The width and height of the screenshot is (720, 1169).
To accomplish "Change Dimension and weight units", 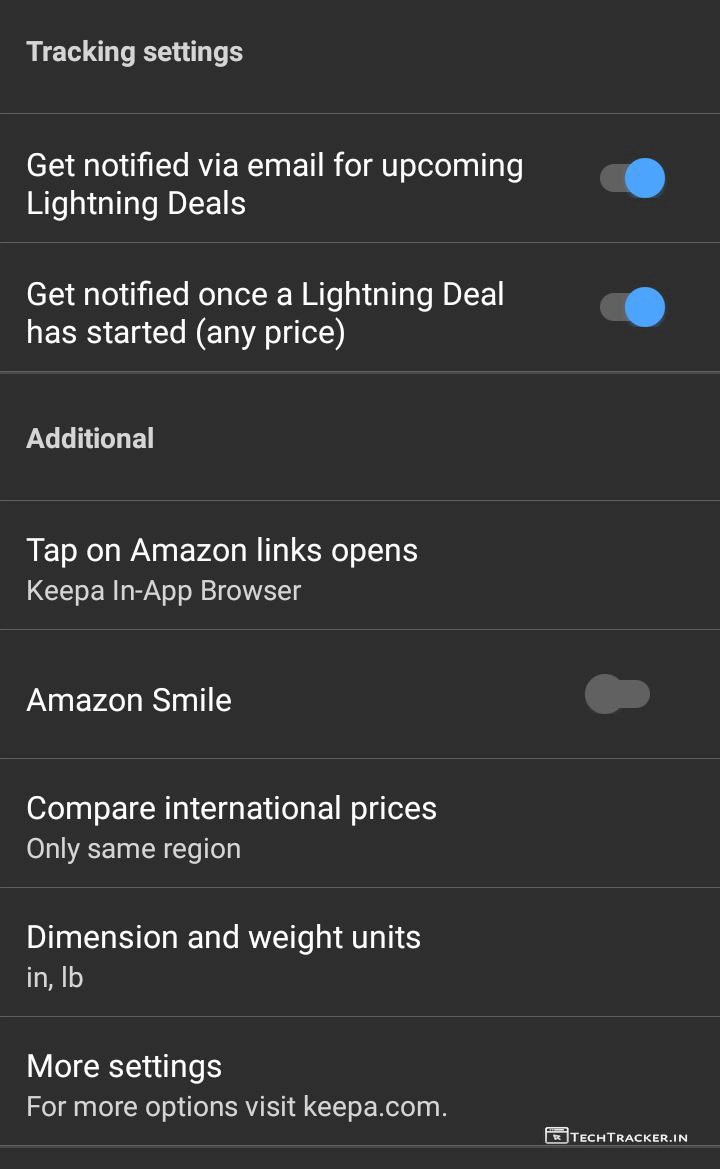I will (223, 954).
